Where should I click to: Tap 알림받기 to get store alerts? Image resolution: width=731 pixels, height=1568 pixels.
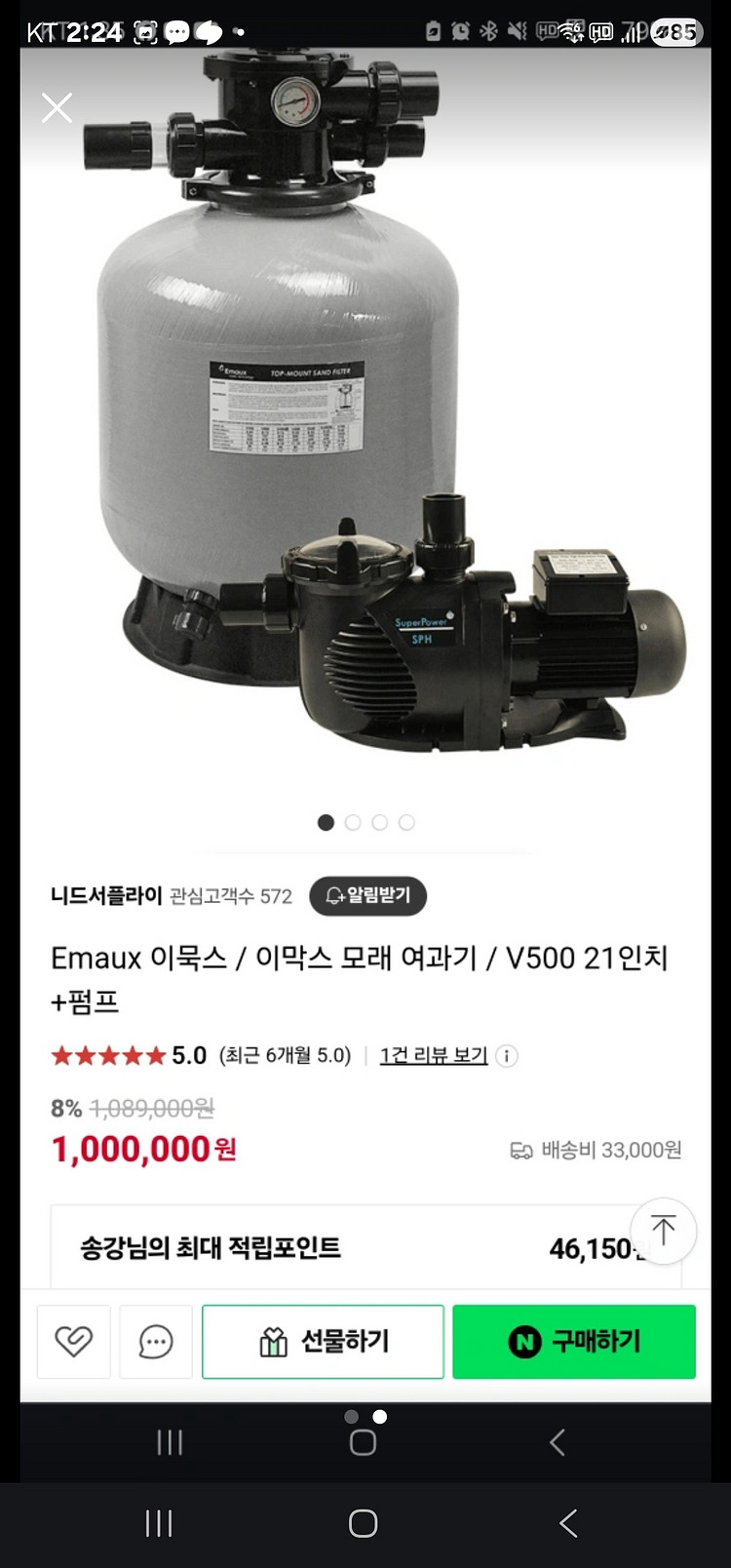point(367,896)
